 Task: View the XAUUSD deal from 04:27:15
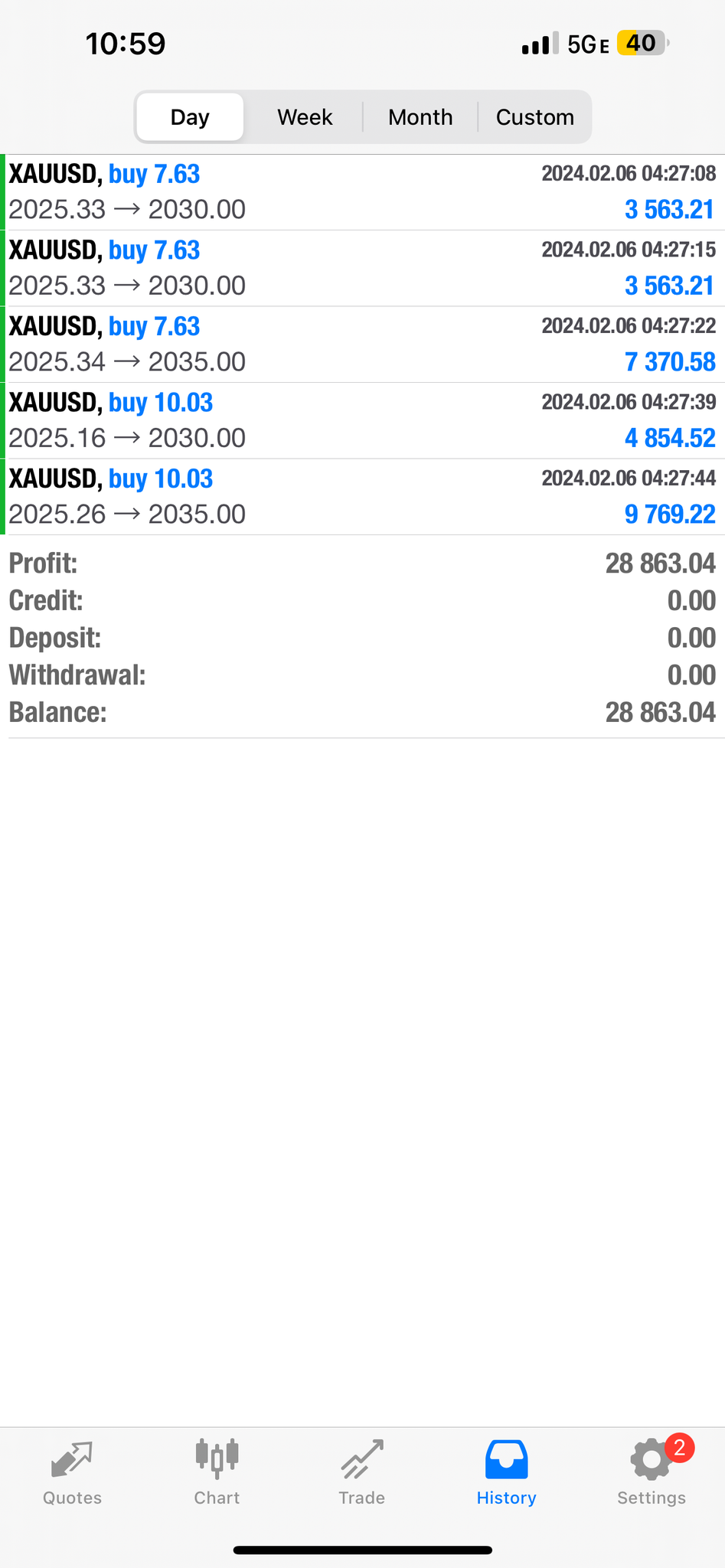click(362, 268)
